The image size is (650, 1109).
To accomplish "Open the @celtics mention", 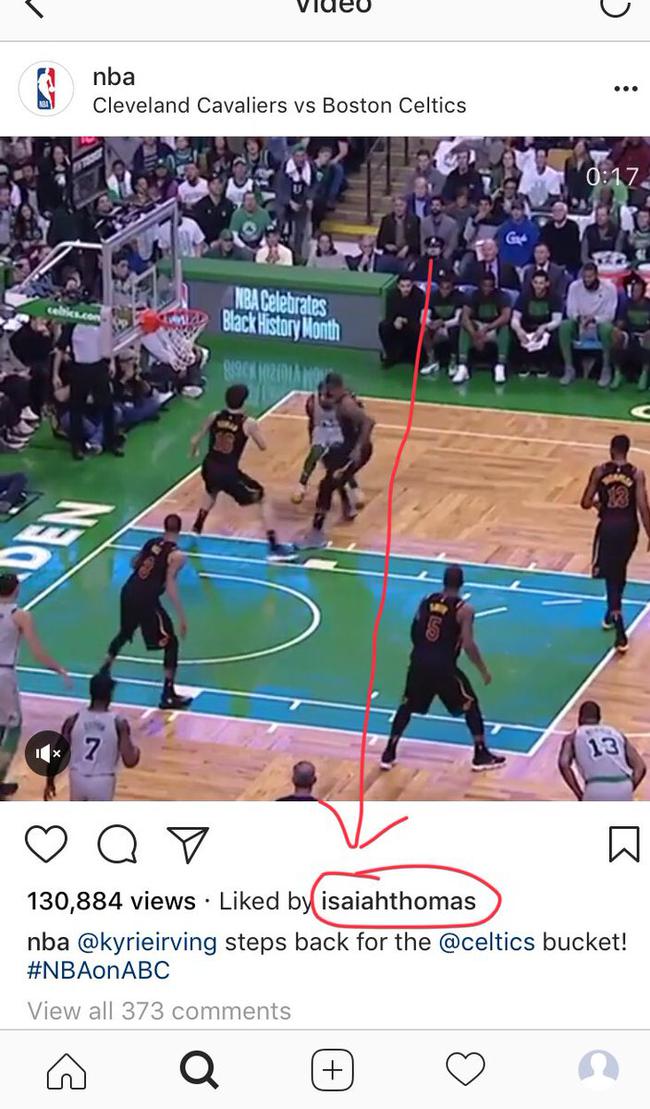I will [x=487, y=942].
